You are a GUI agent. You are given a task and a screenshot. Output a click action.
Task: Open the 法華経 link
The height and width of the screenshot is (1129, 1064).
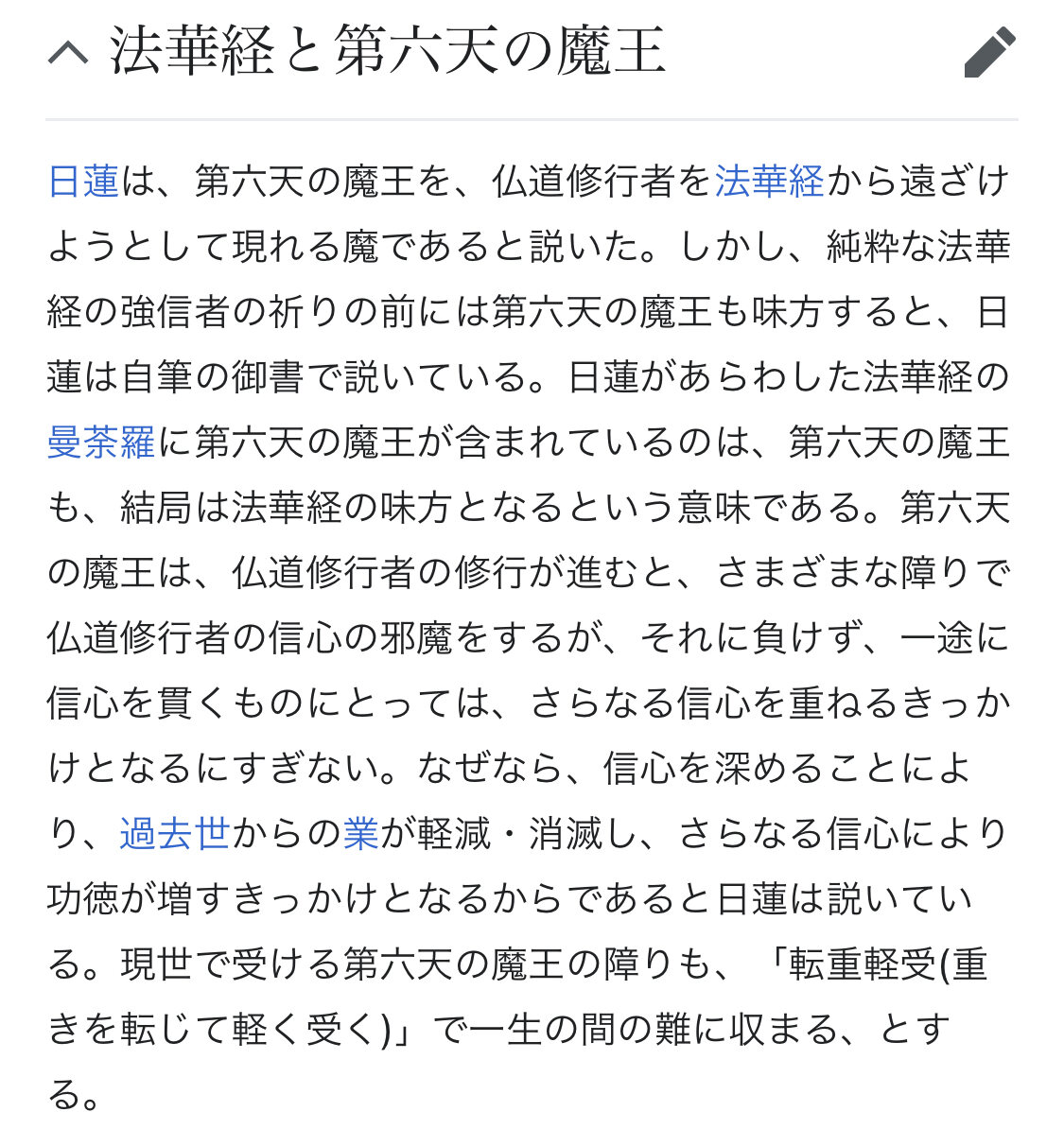[769, 181]
